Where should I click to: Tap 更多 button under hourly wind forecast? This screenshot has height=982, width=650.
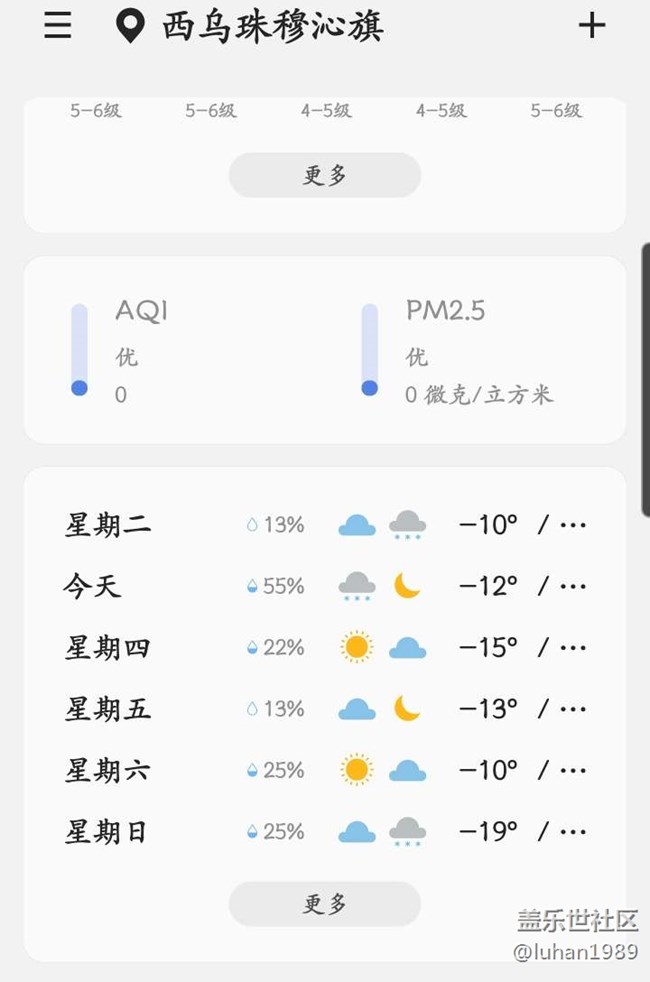click(324, 175)
